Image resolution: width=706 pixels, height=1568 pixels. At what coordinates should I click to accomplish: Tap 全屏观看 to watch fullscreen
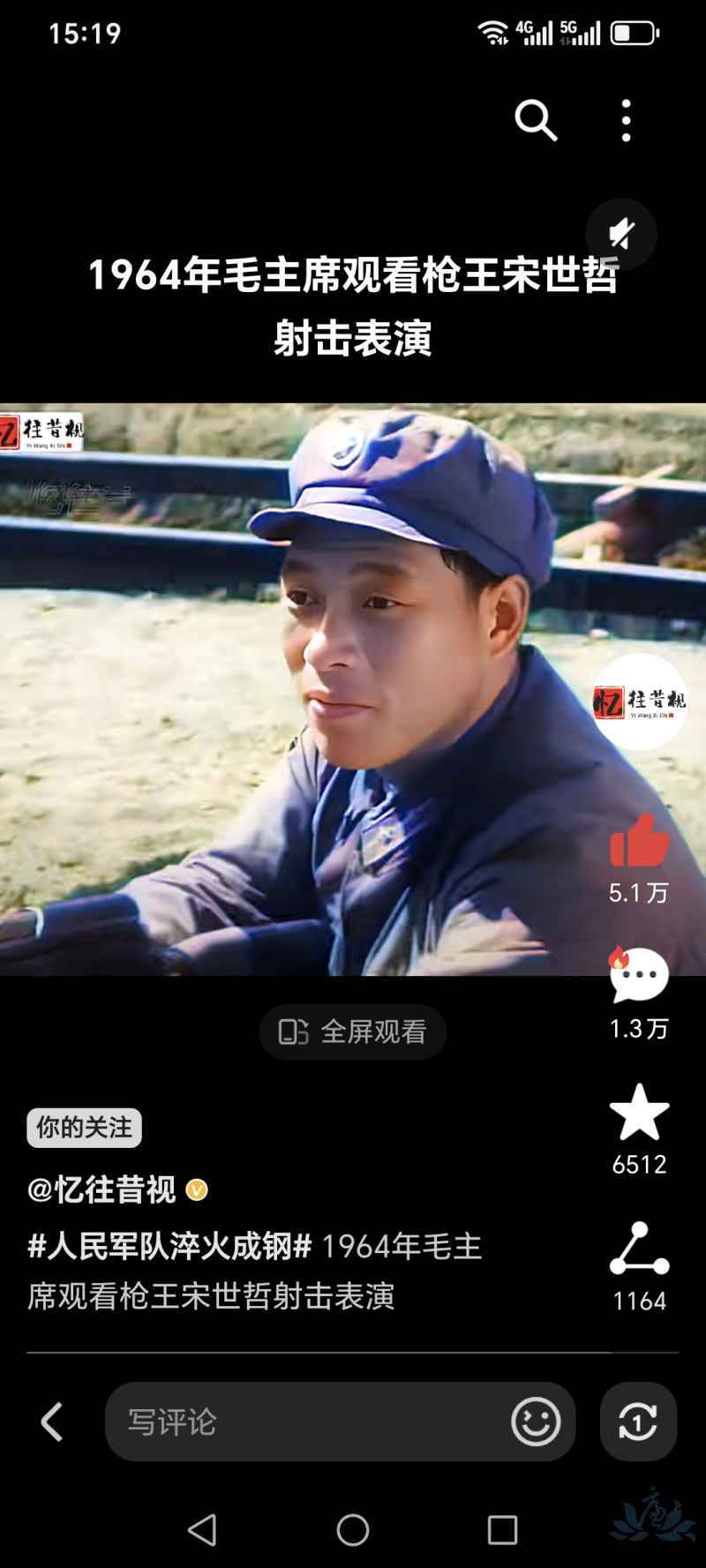point(353,1032)
